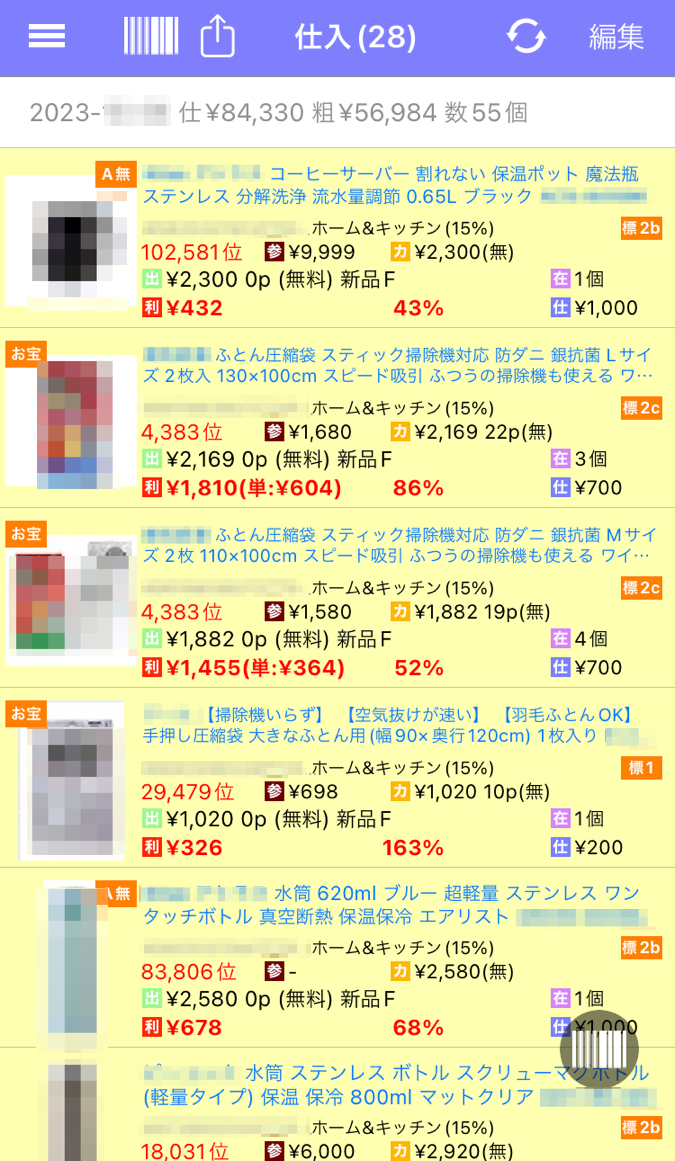675x1161 pixels.
Task: Share the purchase list
Action: (x=217, y=37)
